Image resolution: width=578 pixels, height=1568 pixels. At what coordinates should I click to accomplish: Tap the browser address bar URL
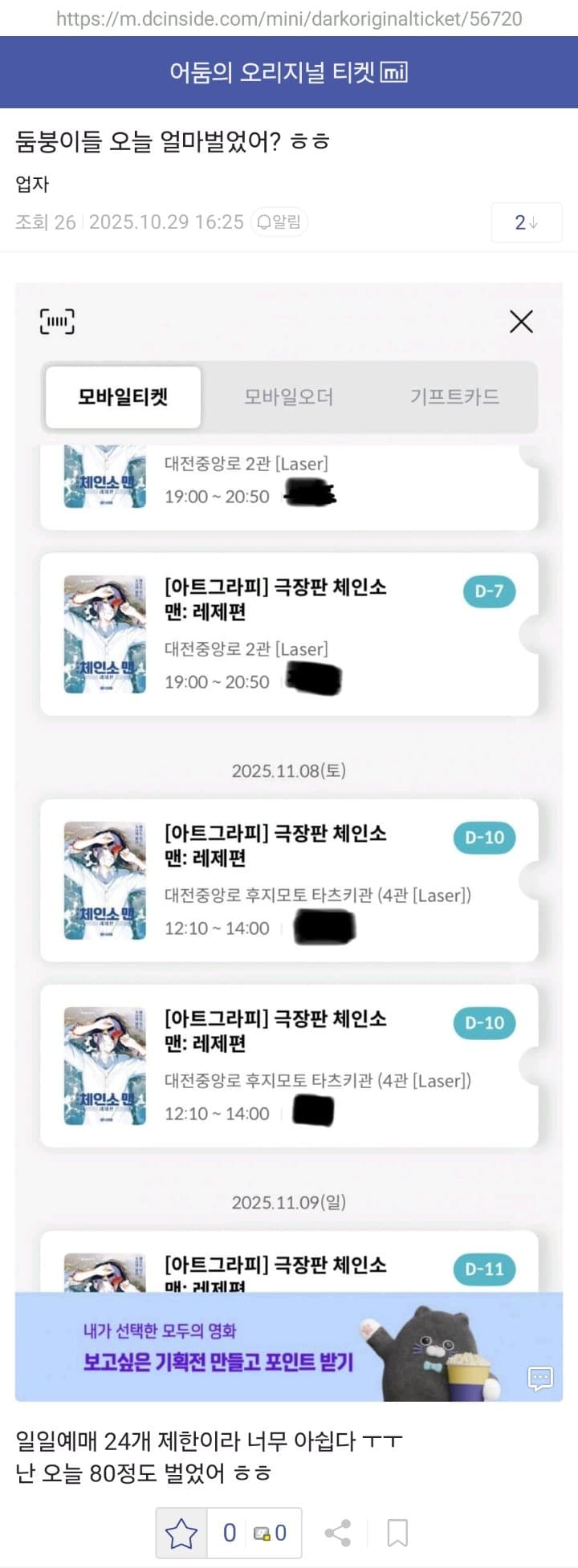pos(288,18)
